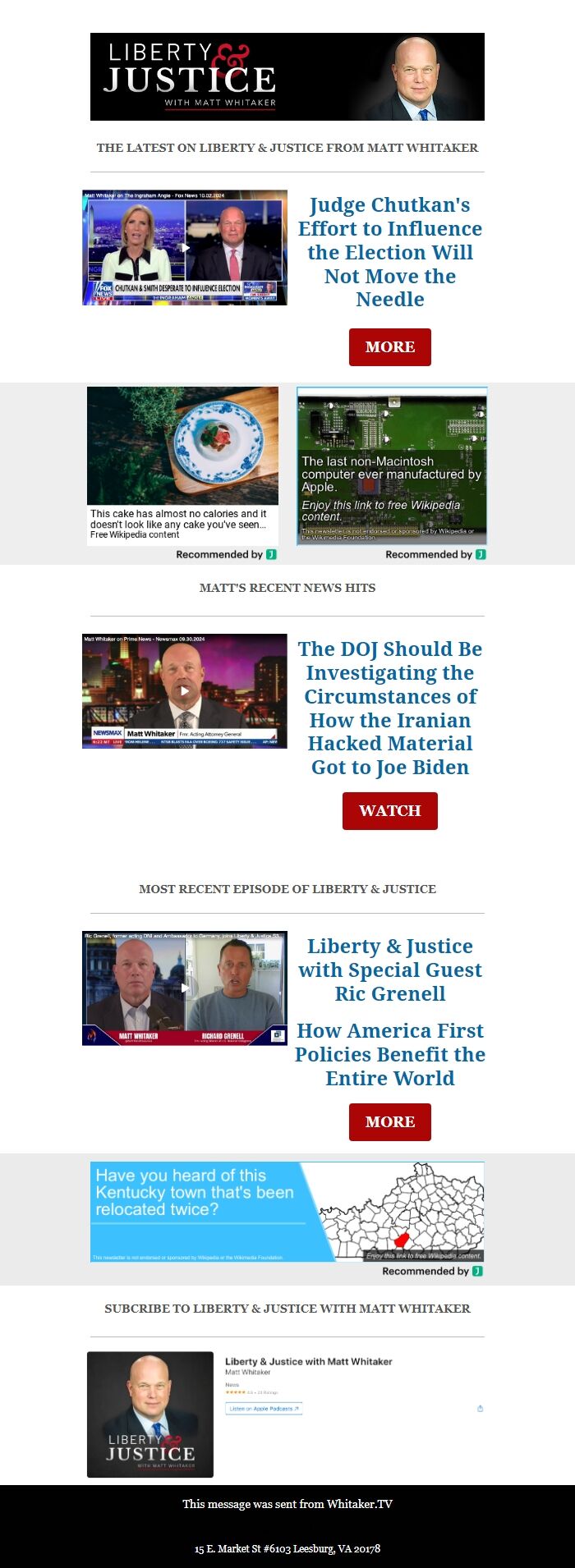Open the no-calorie cake recommended ad

[x=182, y=464]
